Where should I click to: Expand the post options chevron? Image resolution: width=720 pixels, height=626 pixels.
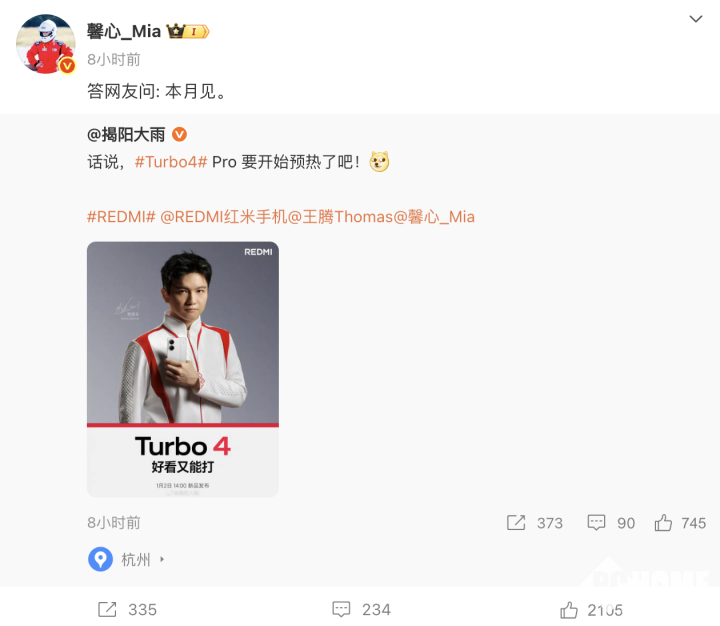point(697,19)
